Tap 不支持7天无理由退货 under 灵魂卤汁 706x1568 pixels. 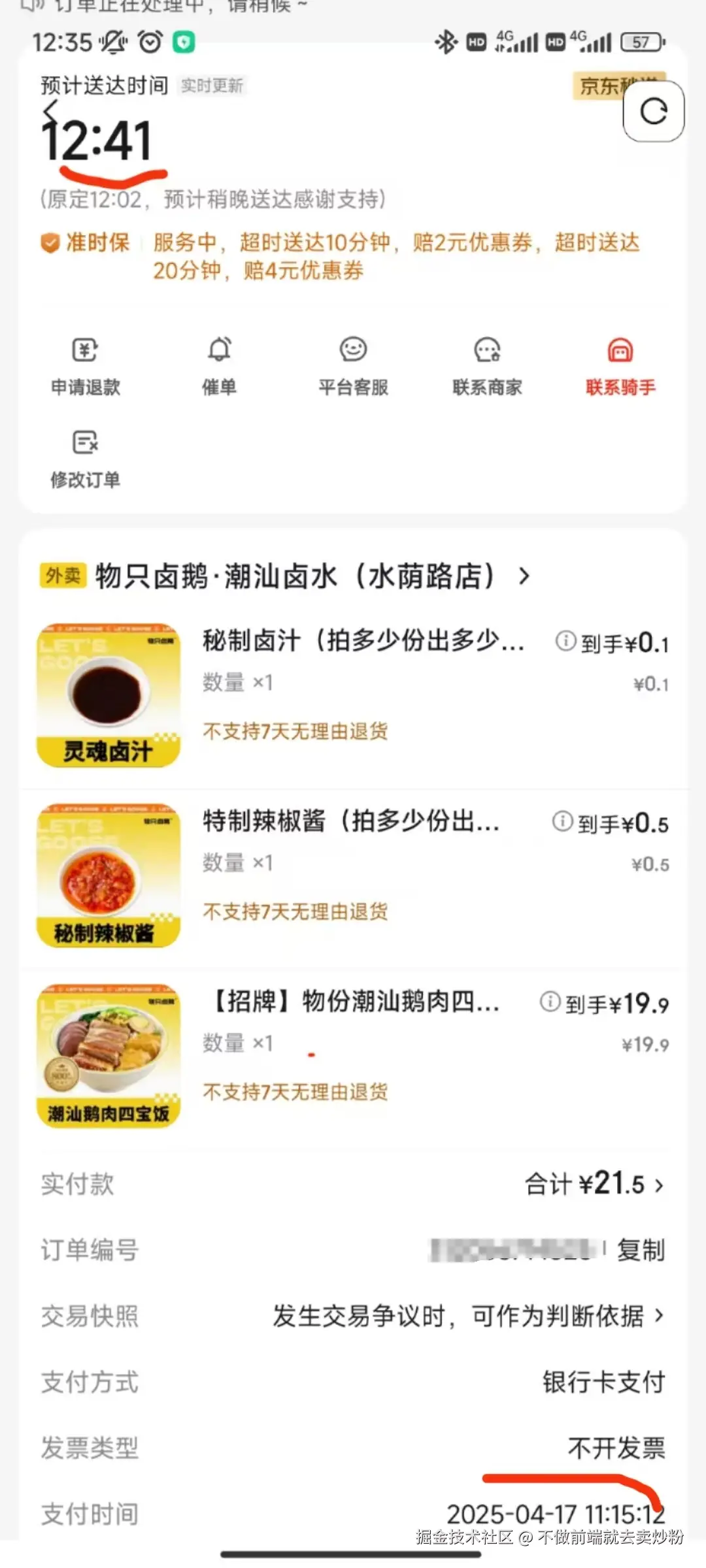click(295, 732)
